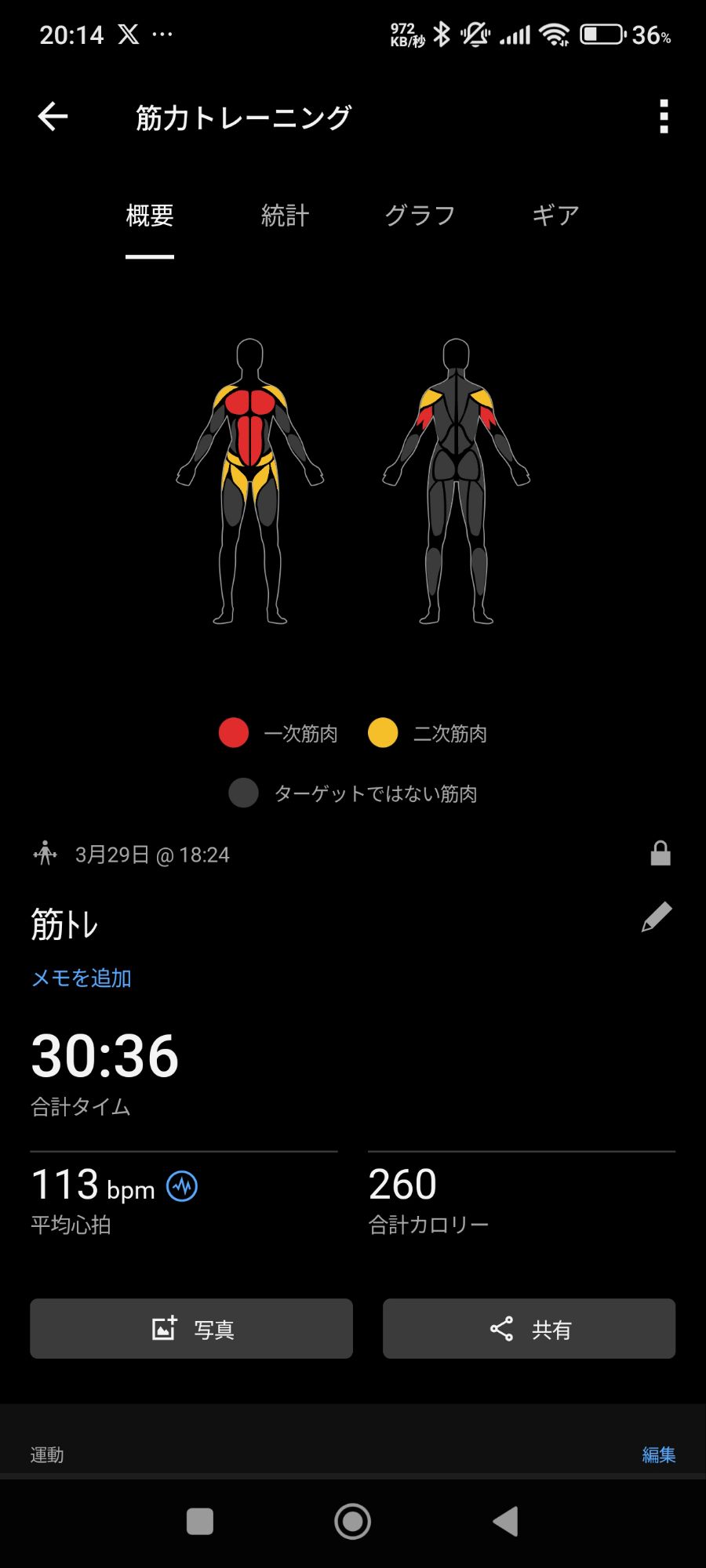Screen dimensions: 706x1568
Task: Switch to the 統計 tab
Action: [285, 215]
